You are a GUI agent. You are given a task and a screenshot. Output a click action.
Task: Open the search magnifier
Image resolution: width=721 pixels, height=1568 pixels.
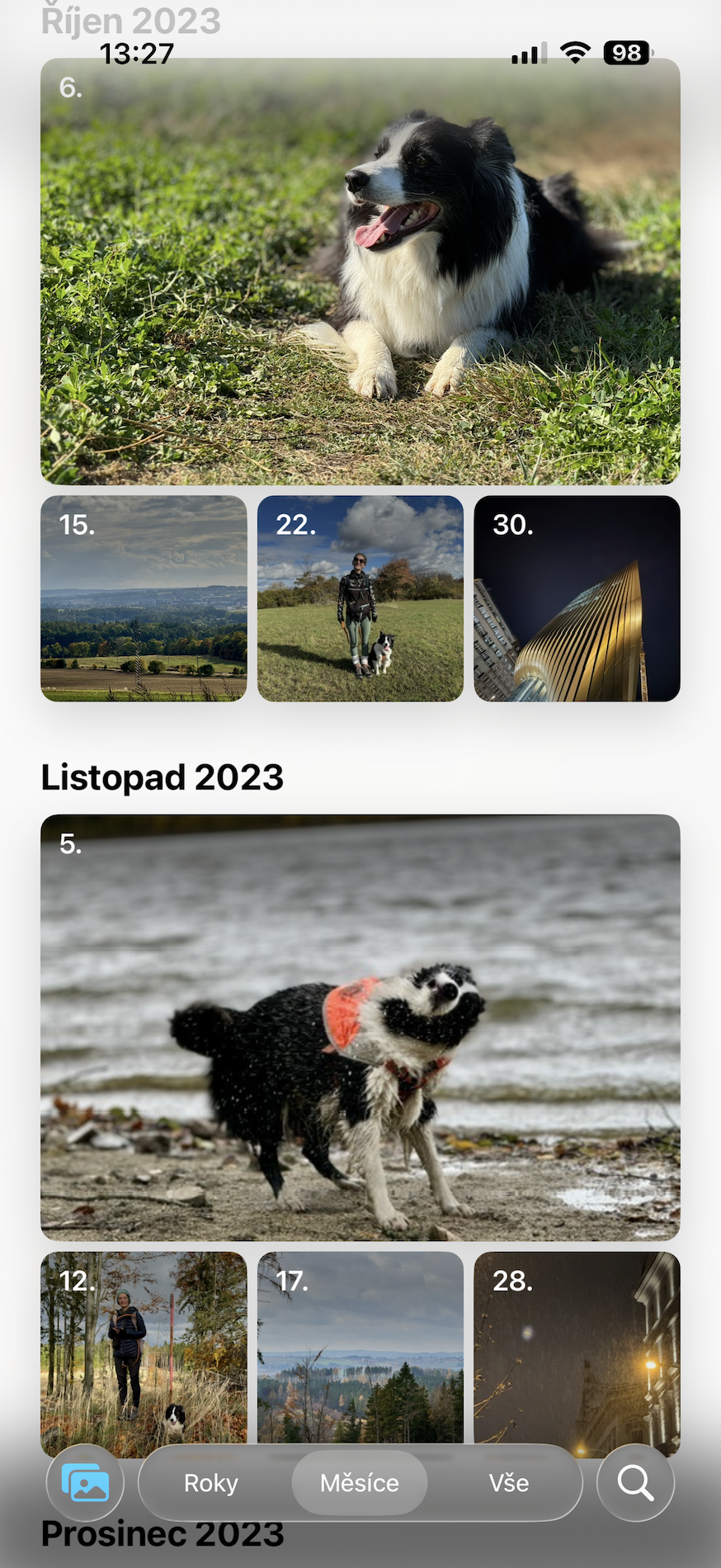coord(635,1483)
